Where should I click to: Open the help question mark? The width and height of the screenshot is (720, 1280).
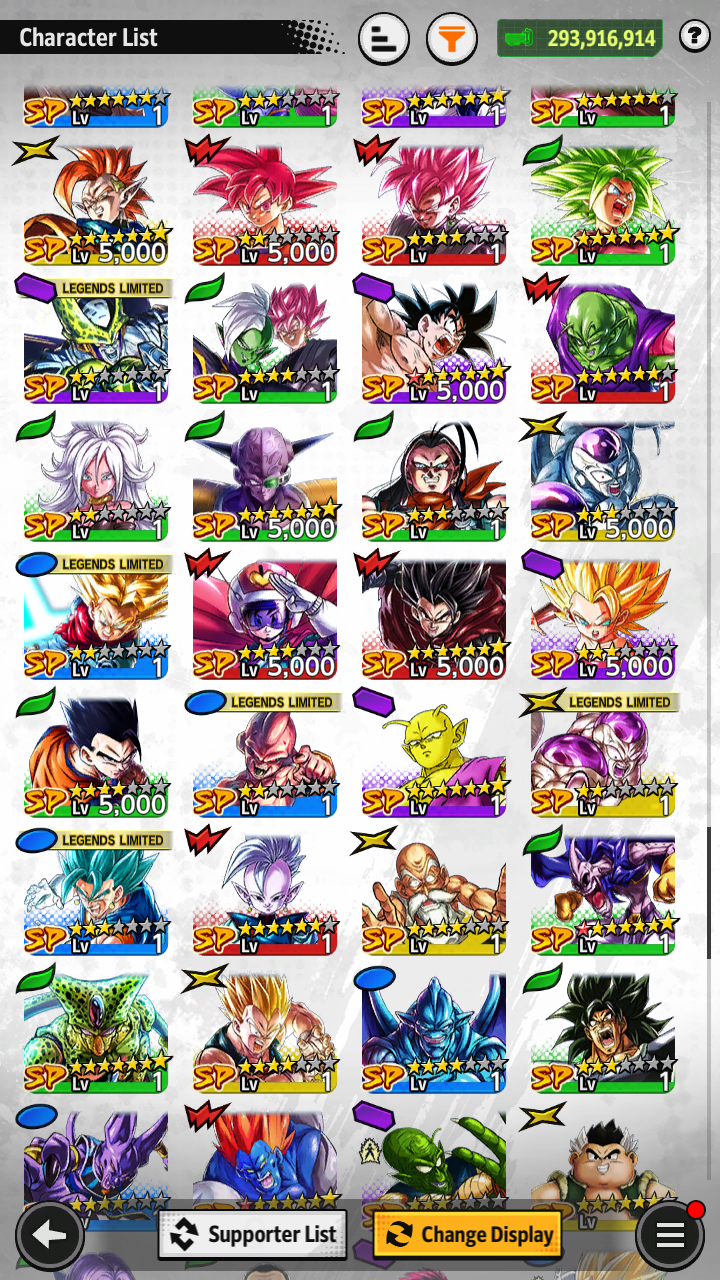point(694,38)
